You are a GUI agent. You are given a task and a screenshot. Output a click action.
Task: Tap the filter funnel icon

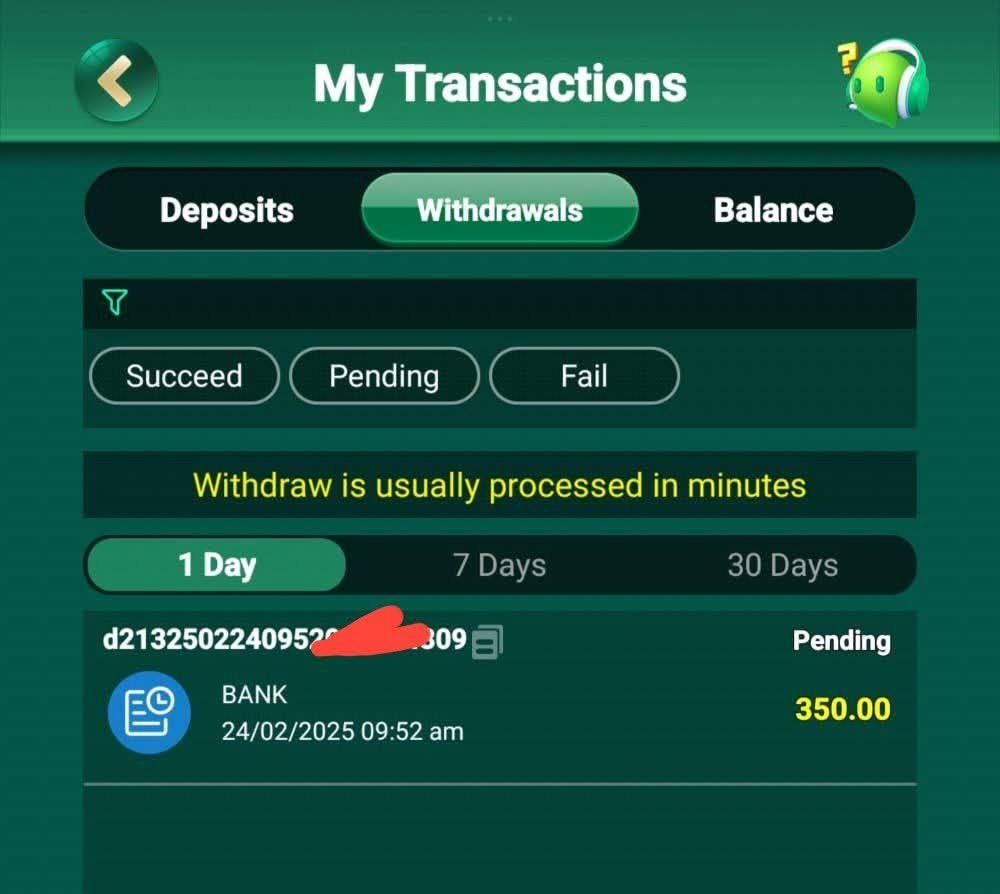[x=115, y=301]
